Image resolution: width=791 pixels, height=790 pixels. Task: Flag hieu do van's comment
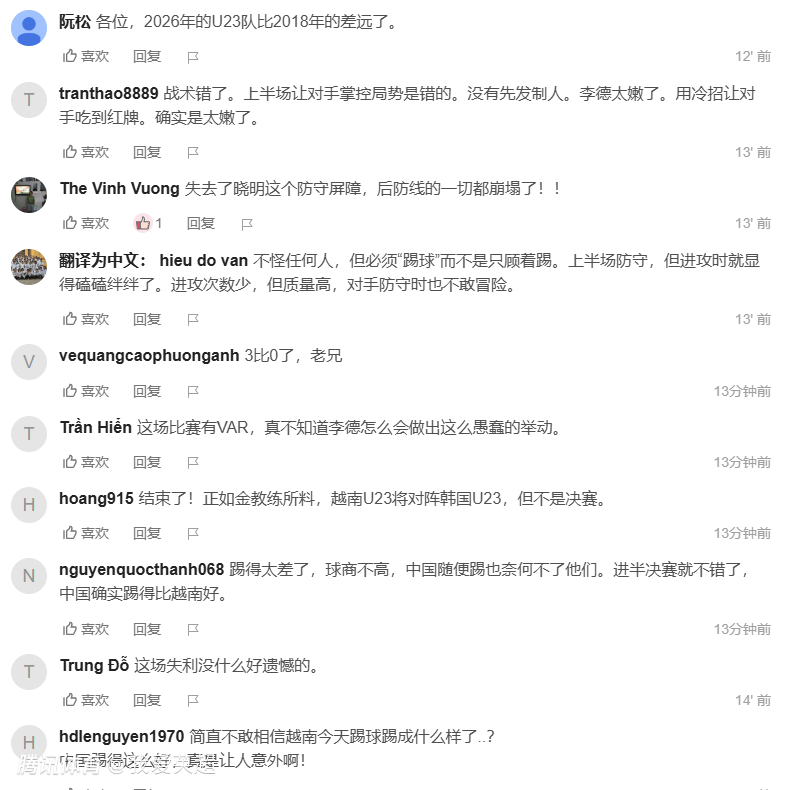193,319
